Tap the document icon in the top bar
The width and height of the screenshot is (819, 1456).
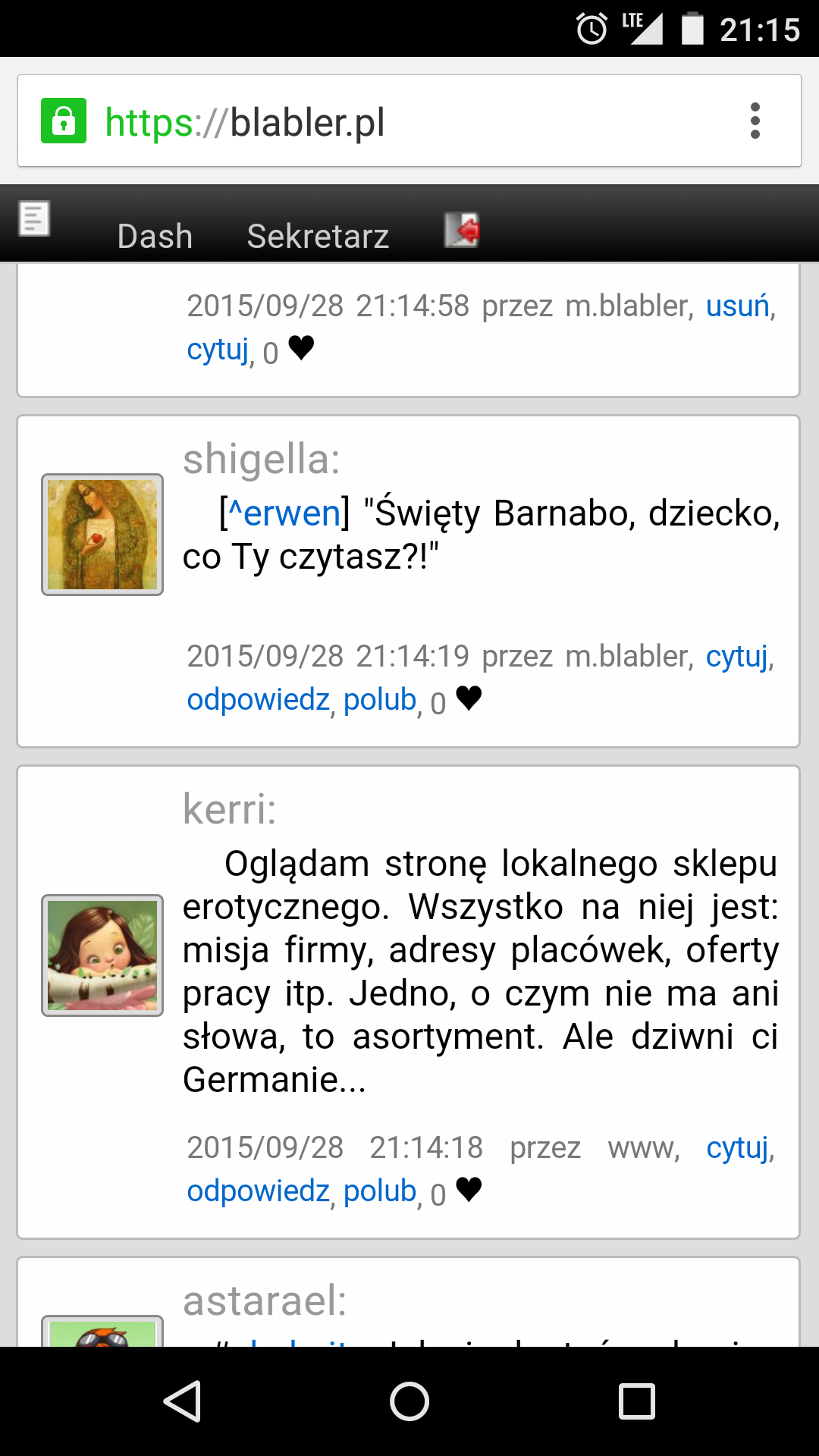click(34, 218)
